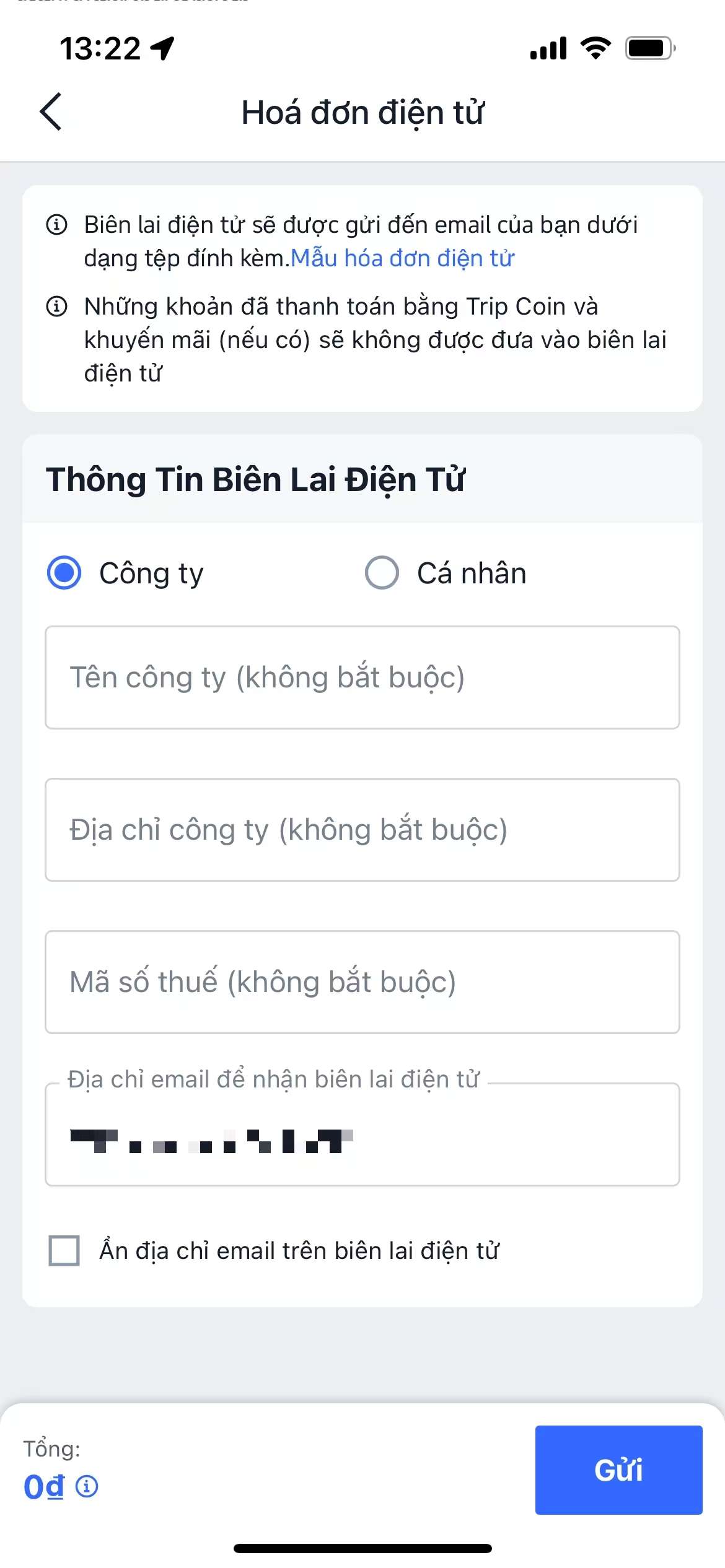Open the Mẫu hóa đơn điện tử link

point(403,258)
